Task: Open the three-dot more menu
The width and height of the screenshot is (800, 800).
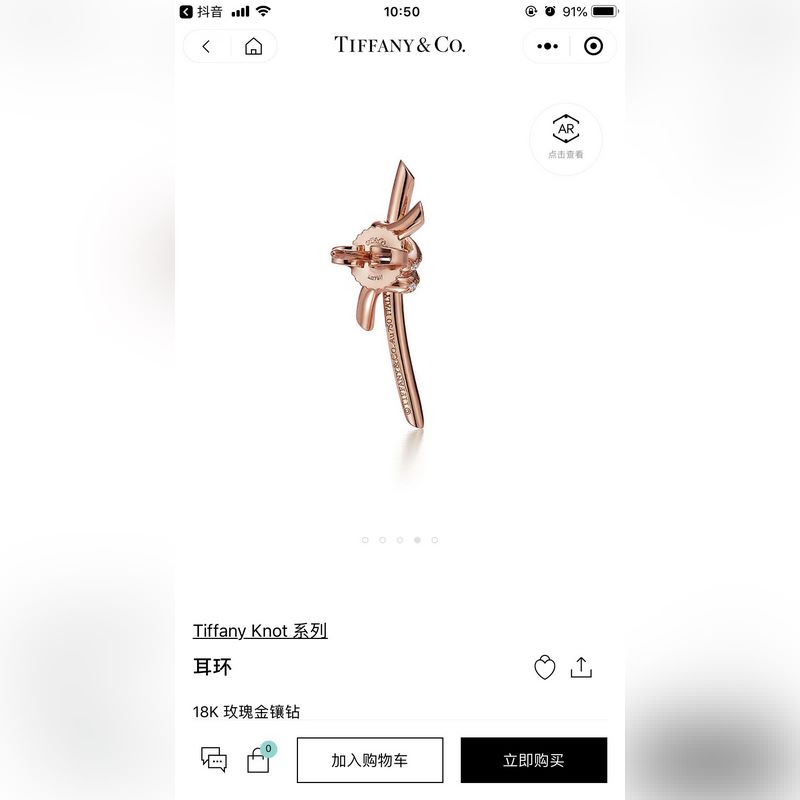Action: point(547,46)
